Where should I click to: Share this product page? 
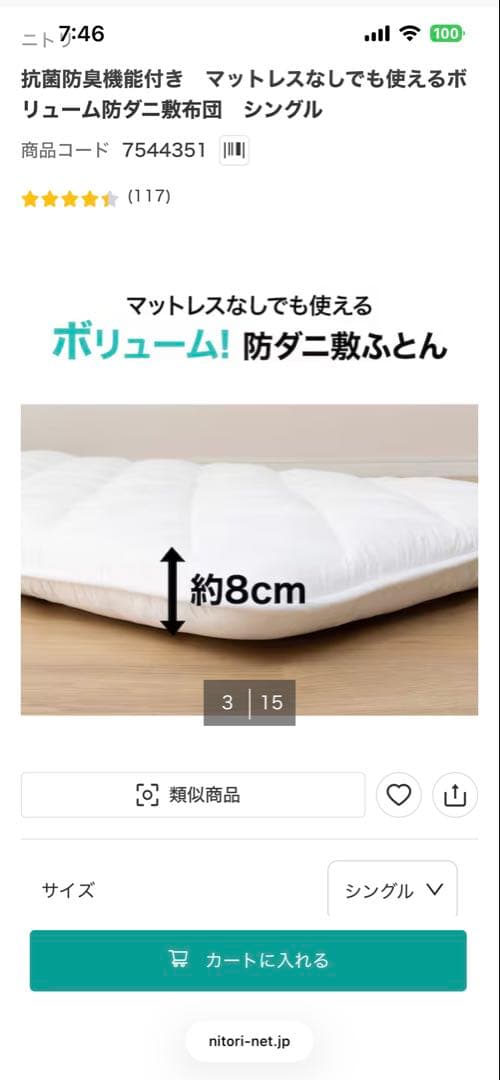pos(455,795)
